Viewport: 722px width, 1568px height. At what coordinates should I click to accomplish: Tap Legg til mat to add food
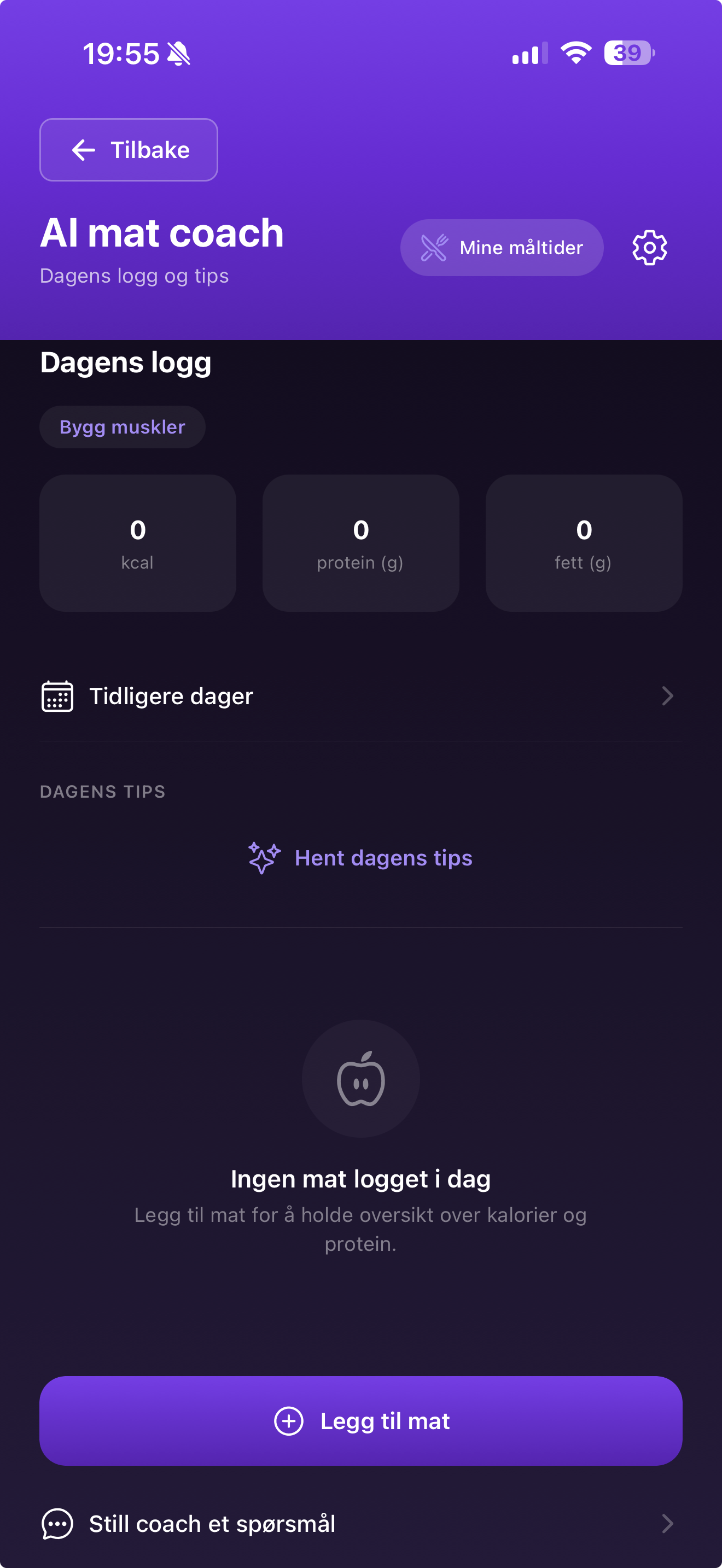[360, 1421]
